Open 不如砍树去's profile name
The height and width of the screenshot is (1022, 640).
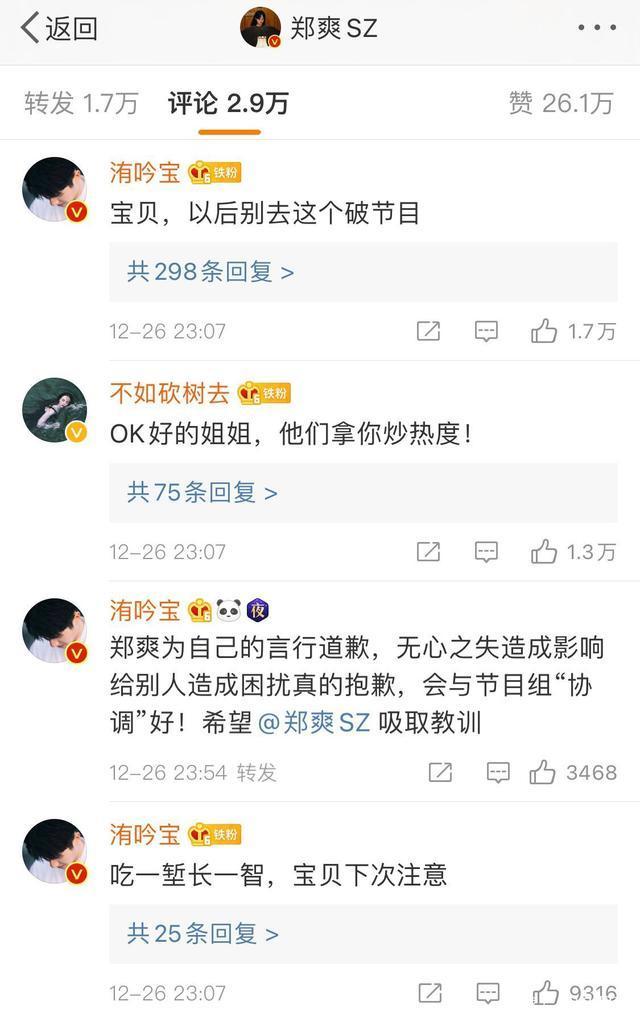(x=169, y=393)
